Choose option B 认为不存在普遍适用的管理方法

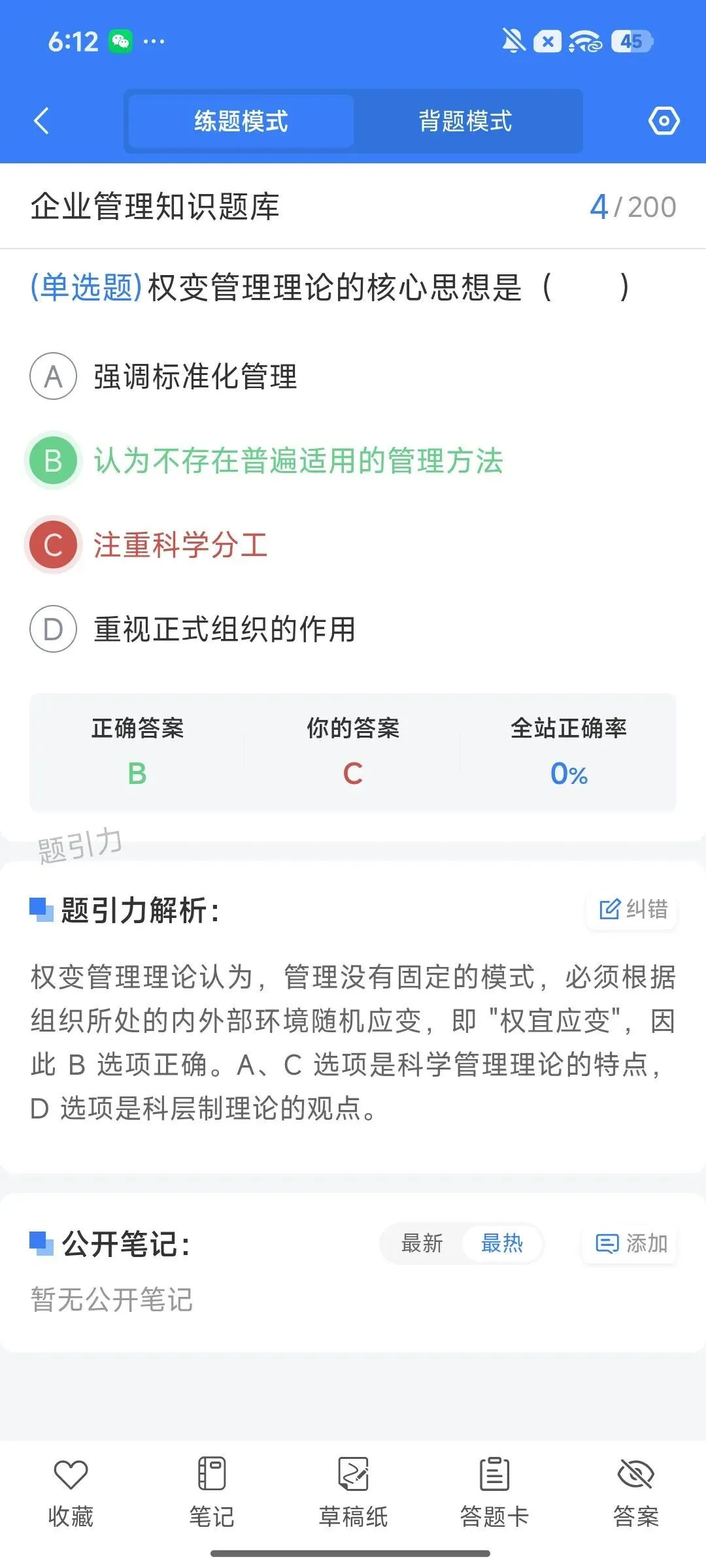point(265,461)
